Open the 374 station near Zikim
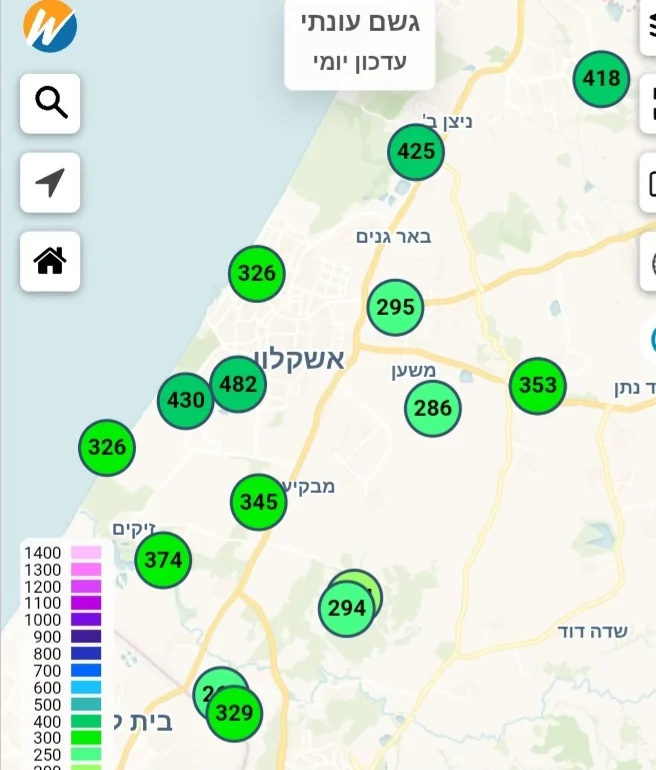This screenshot has width=656, height=770. (x=163, y=560)
